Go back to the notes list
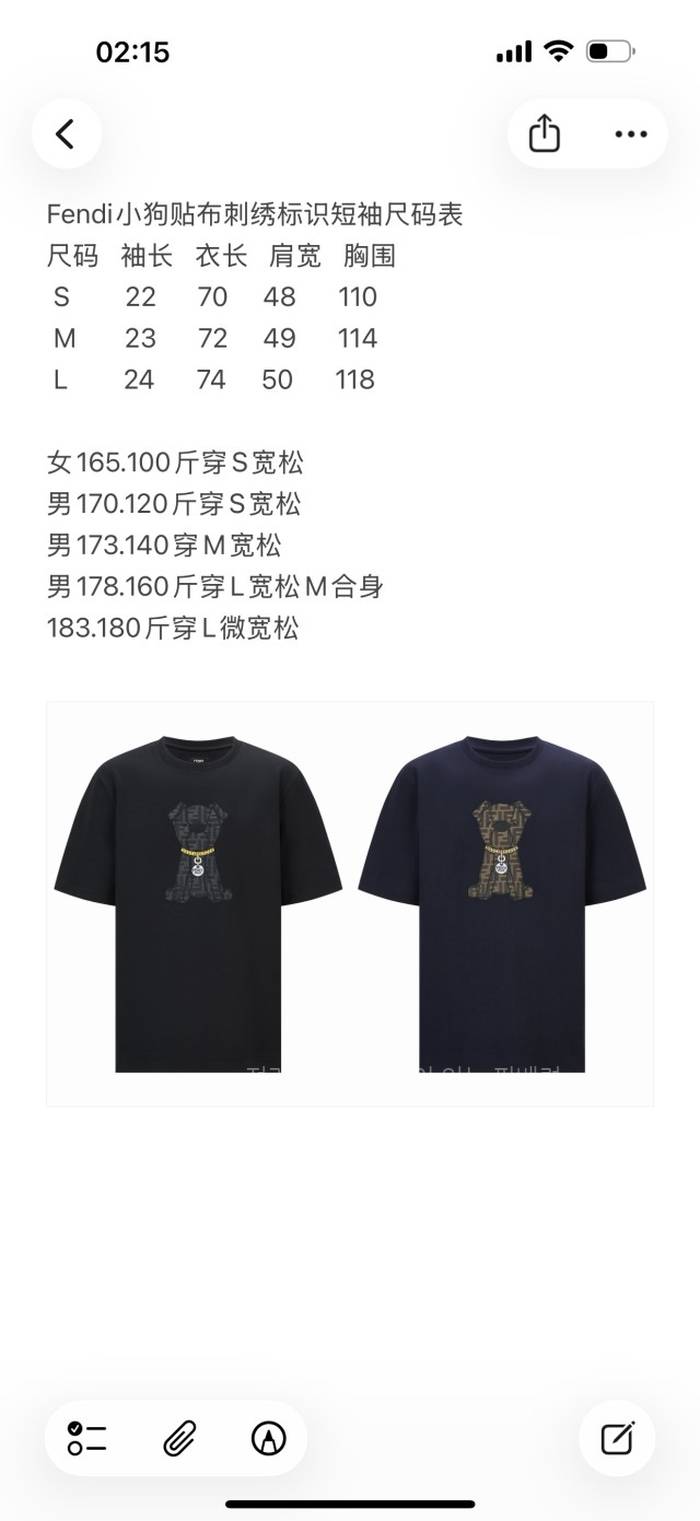The image size is (700, 1521). pos(66,134)
